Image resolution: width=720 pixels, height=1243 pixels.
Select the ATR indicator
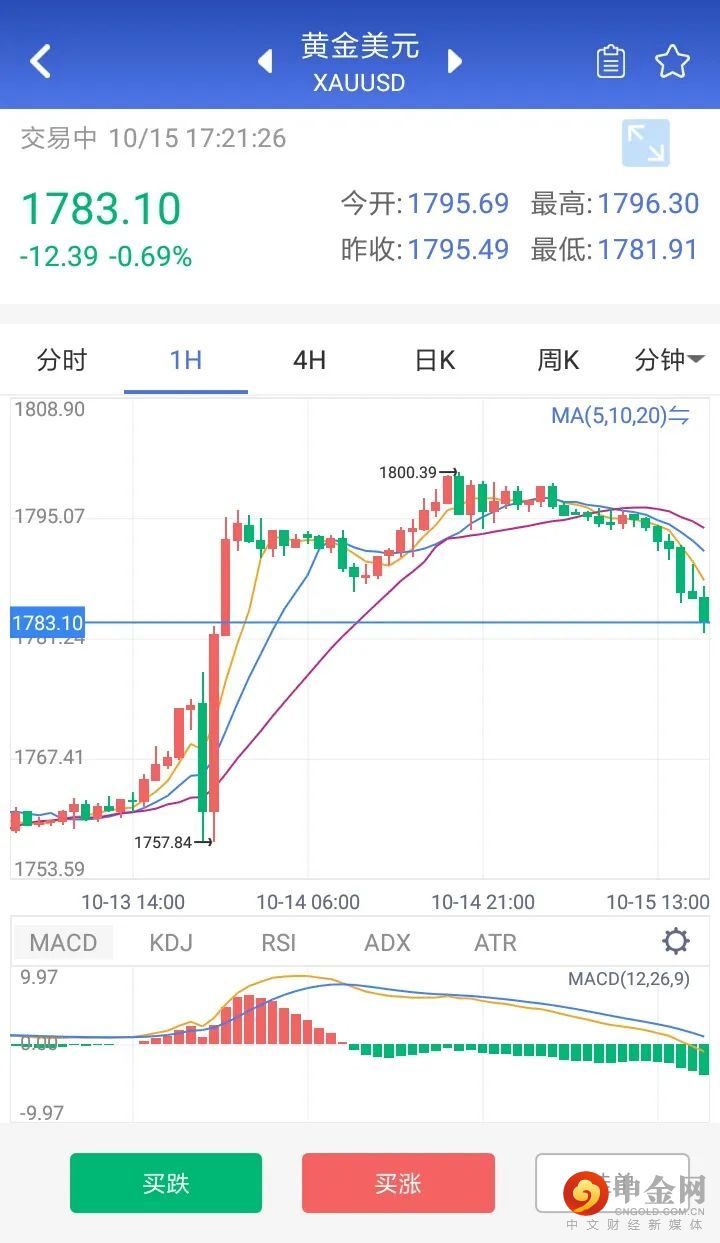pyautogui.click(x=495, y=942)
